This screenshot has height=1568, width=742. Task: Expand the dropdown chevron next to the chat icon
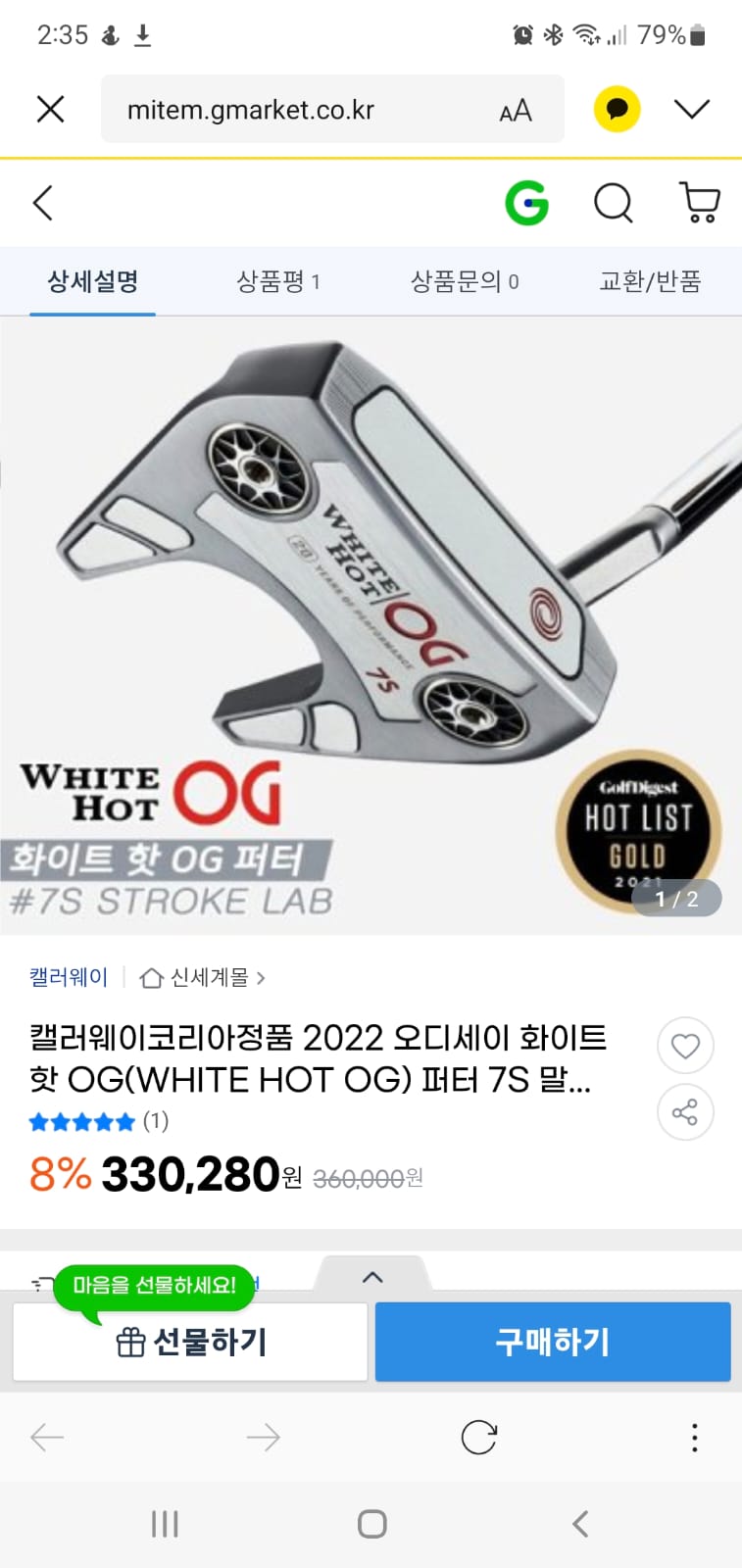692,109
